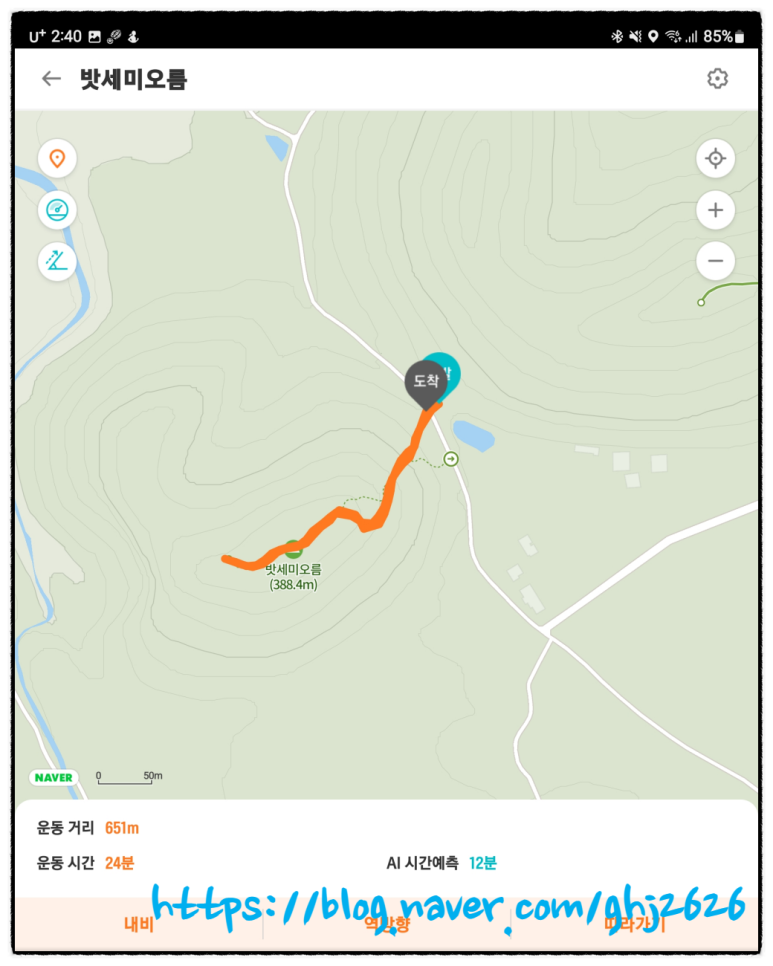Select the 도착 marker on the map
Viewport: 773px width, 966px height.
click(x=424, y=382)
